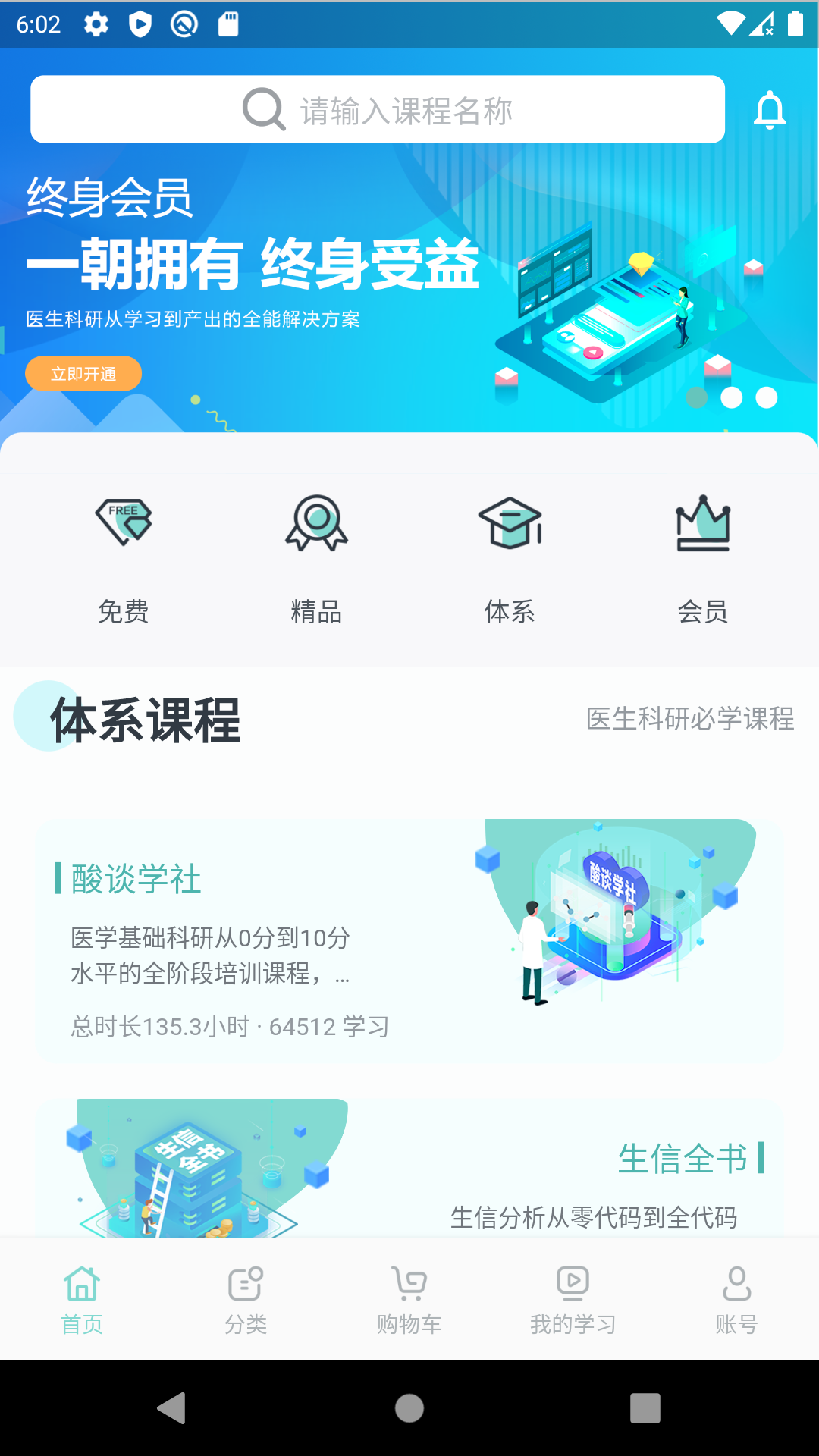Stay on the 首页 home tab
This screenshot has height=1456, width=819.
82,1297
